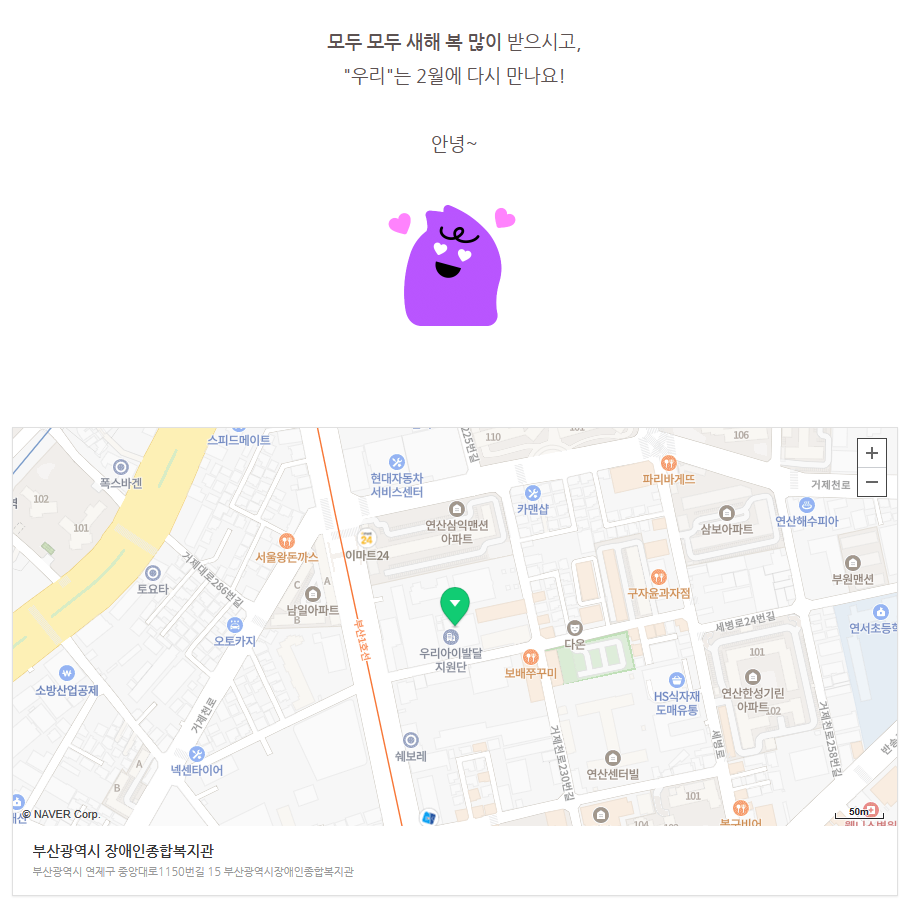Image resolution: width=905 pixels, height=907 pixels.
Task: Open the 부산광역시 장애인종합복지관 place card
Action: click(123, 851)
